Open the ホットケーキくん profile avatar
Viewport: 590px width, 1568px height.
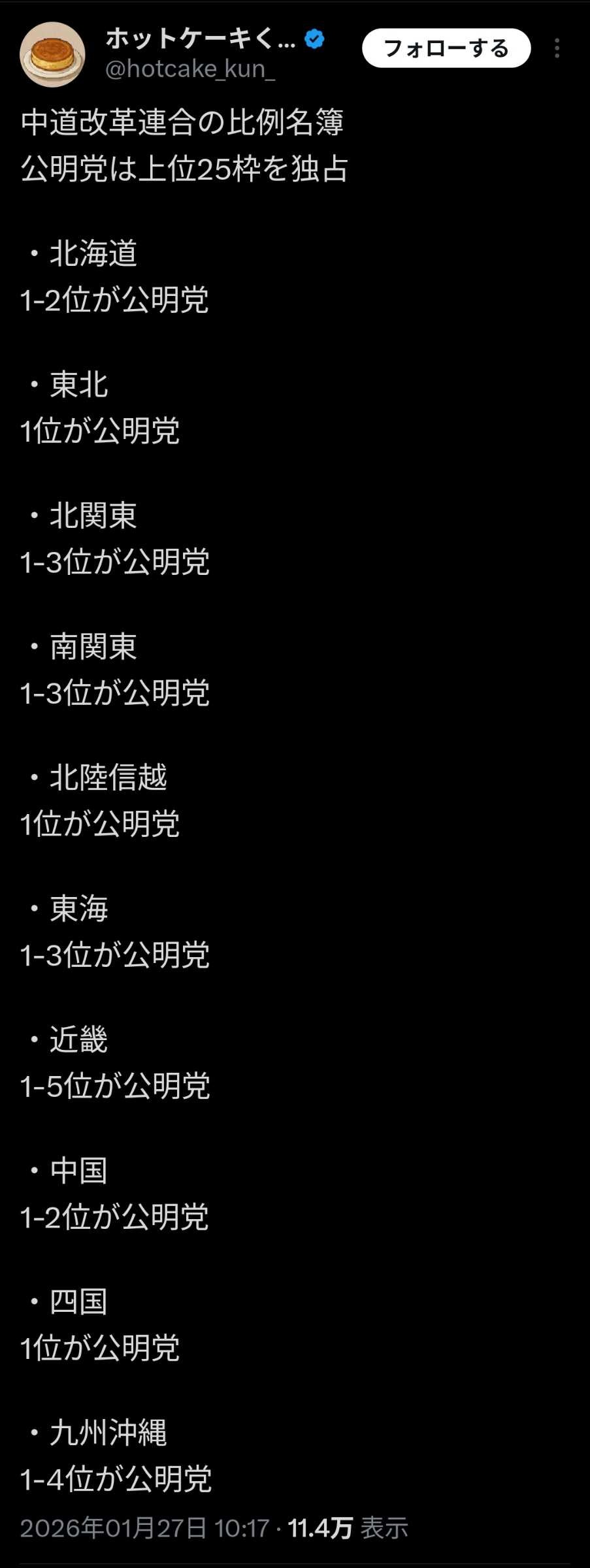pos(52,55)
